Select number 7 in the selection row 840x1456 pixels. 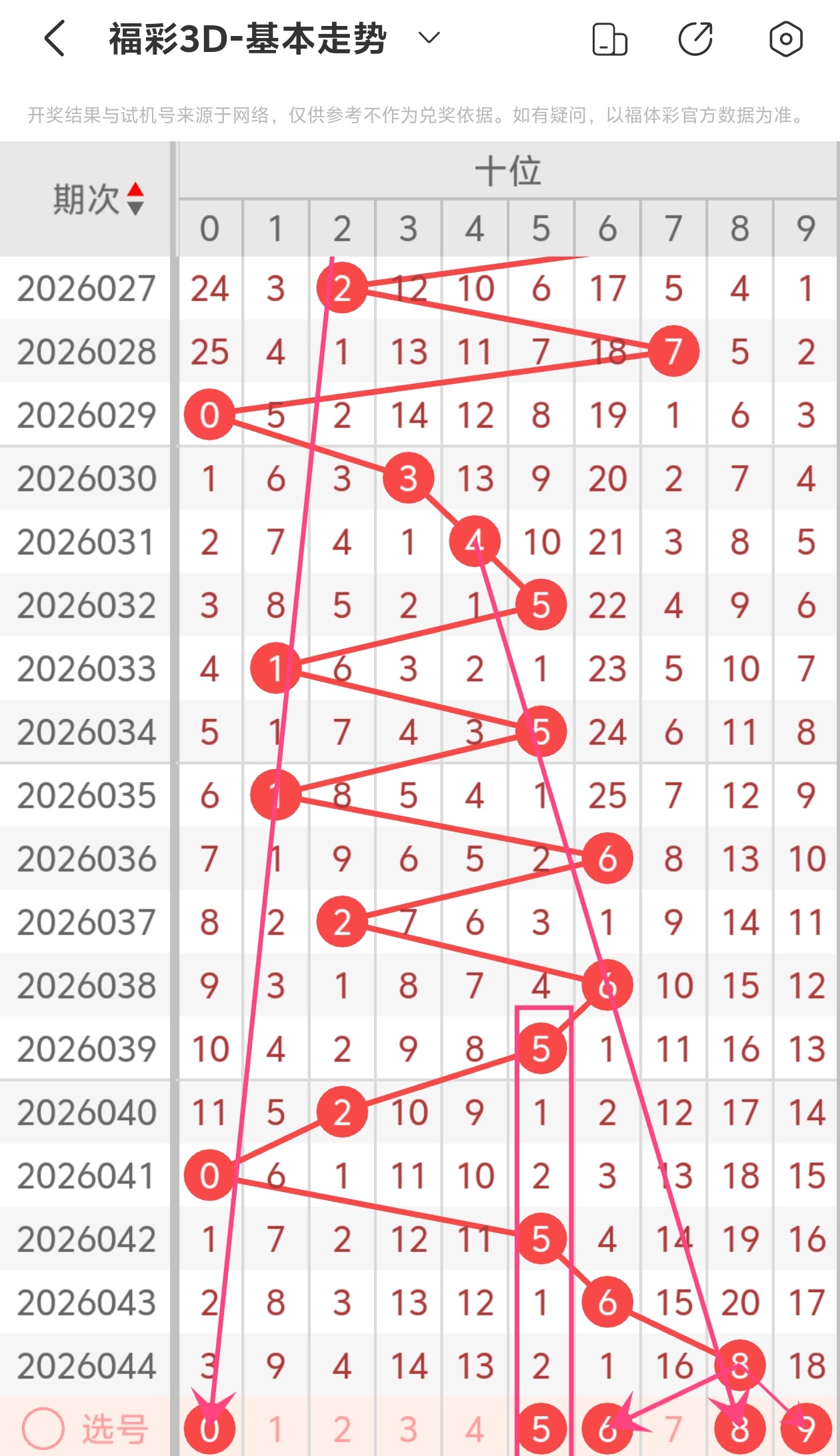pos(673,1429)
